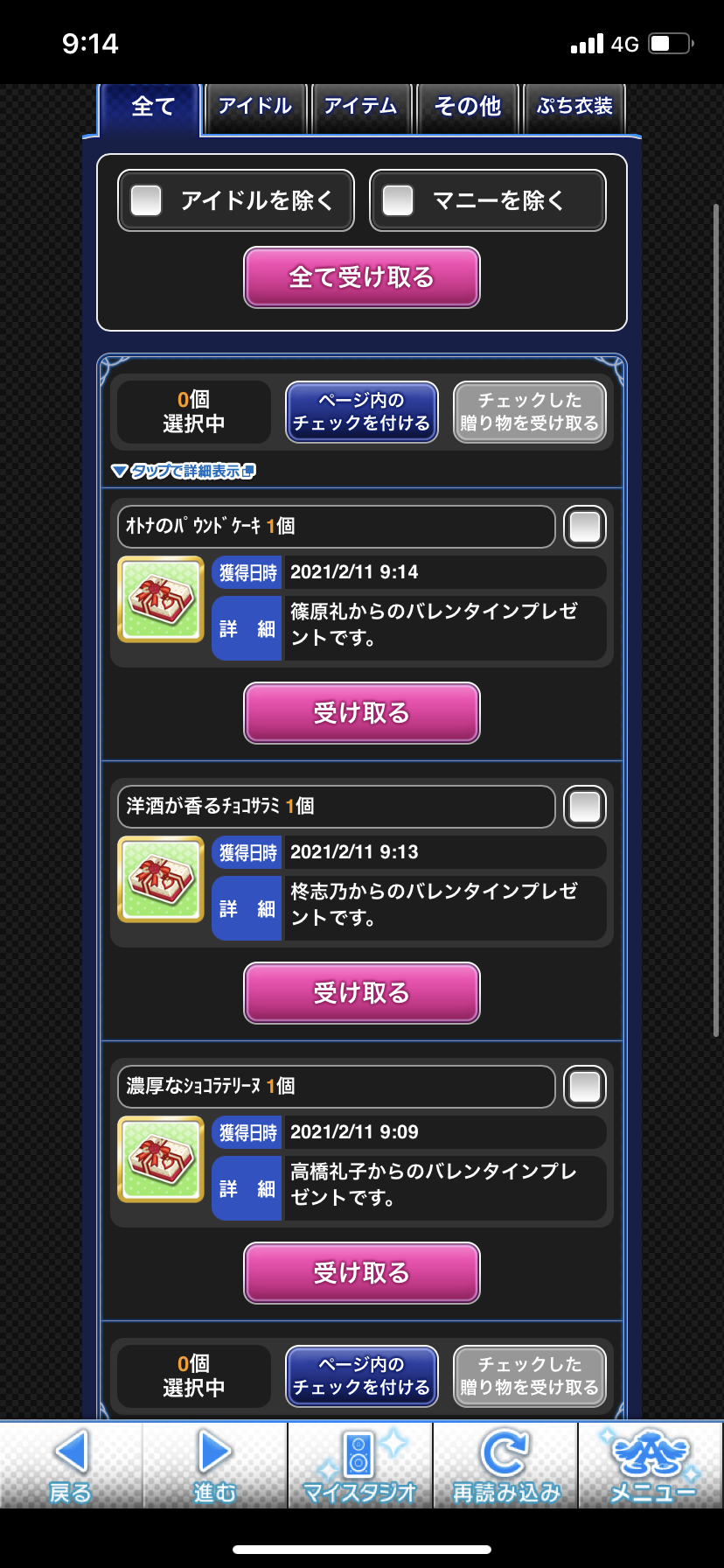Tap the top チェックした贈り物を受け取る button
The width and height of the screenshot is (724, 1568).
[529, 412]
